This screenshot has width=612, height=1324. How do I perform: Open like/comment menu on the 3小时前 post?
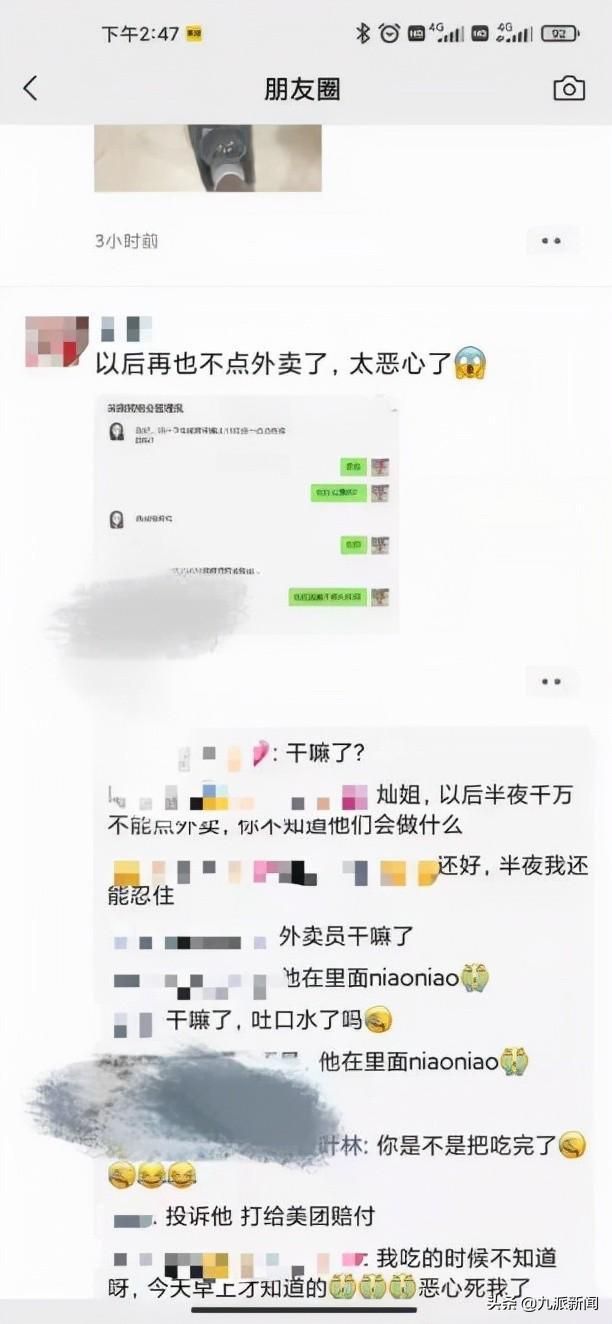tap(551, 241)
